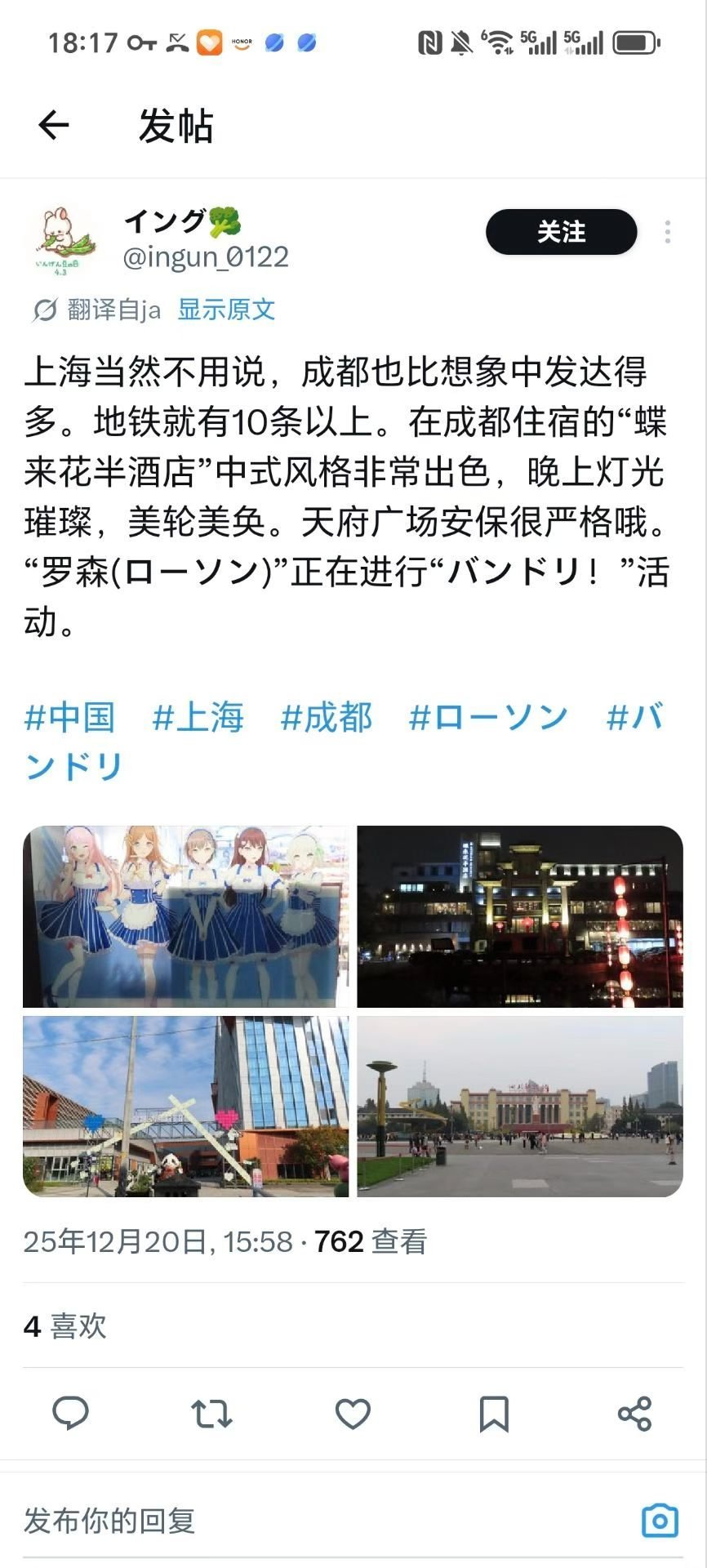
Task: View the Tianfu Square photo
Action: 520,1107
